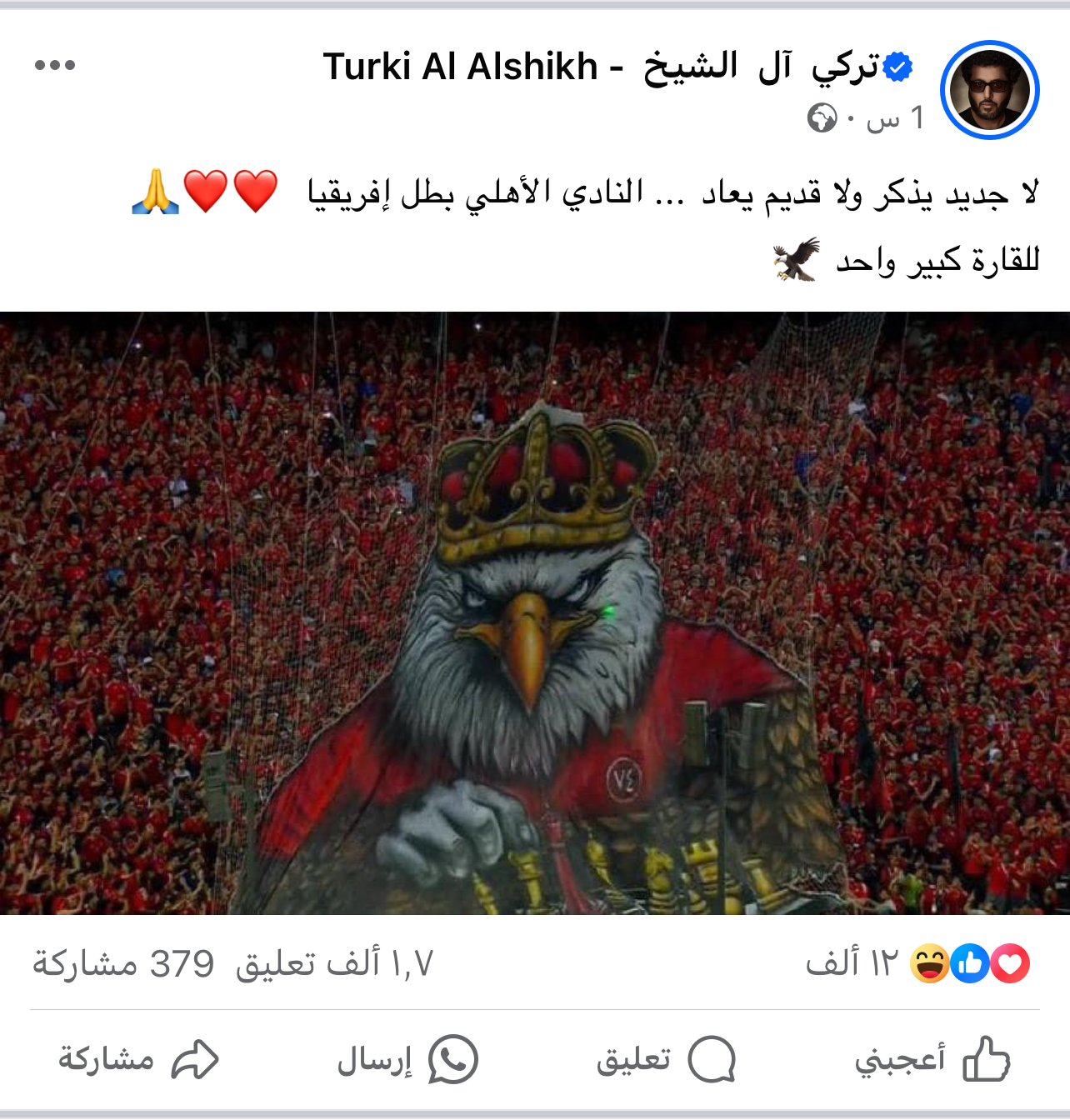This screenshot has width=1070, height=1120.
Task: Like the post with أعجبني button
Action: pyautogui.click(x=932, y=1059)
